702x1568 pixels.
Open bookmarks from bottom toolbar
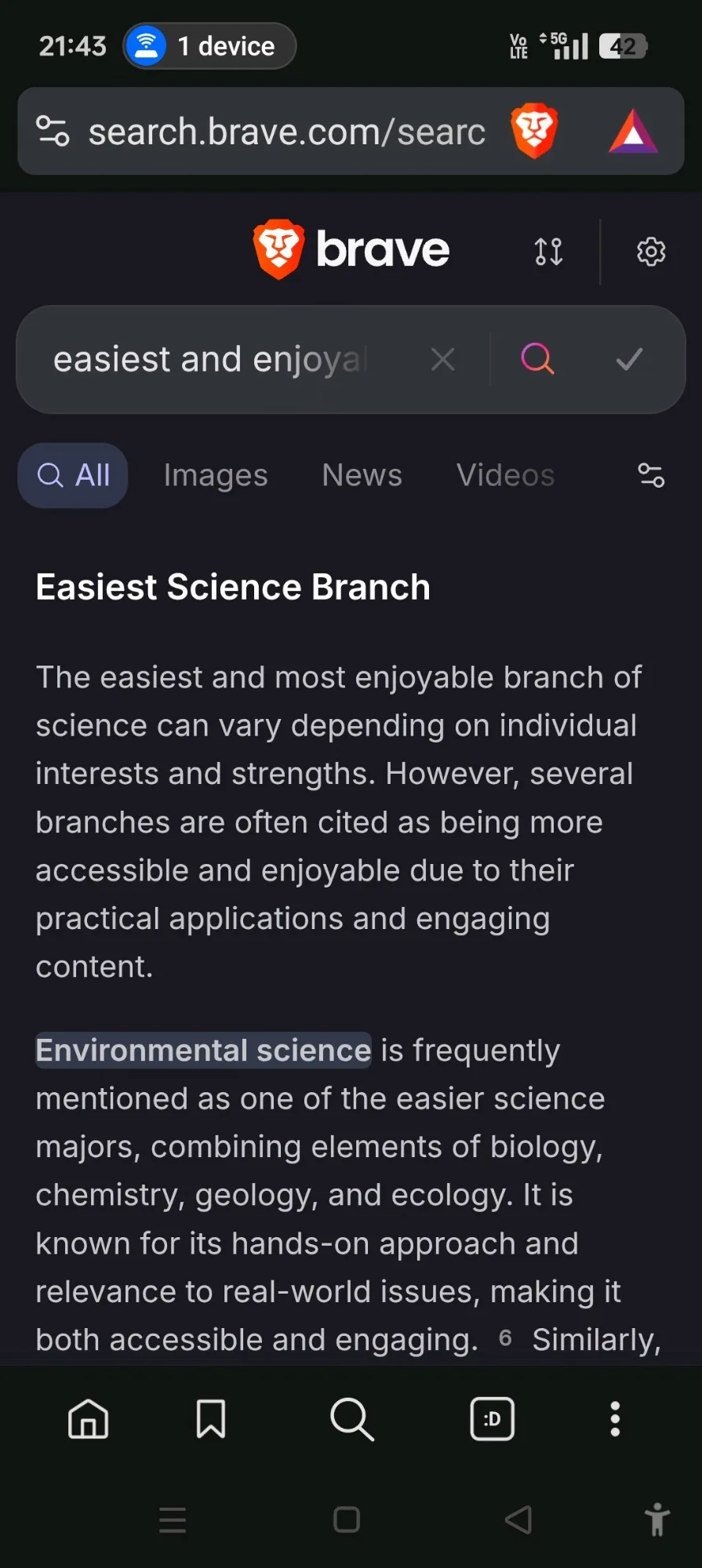click(210, 1419)
